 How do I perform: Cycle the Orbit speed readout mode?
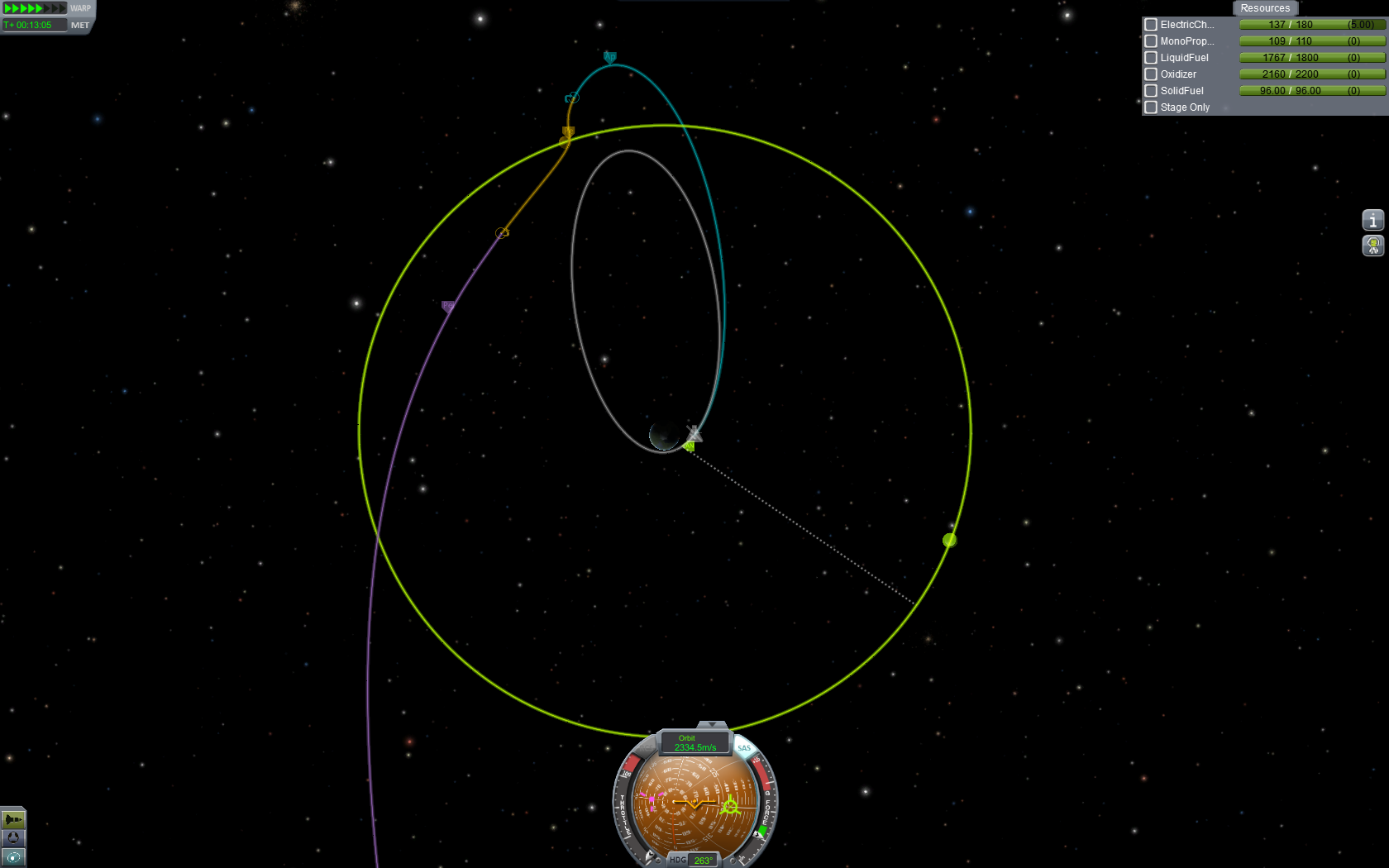694,742
